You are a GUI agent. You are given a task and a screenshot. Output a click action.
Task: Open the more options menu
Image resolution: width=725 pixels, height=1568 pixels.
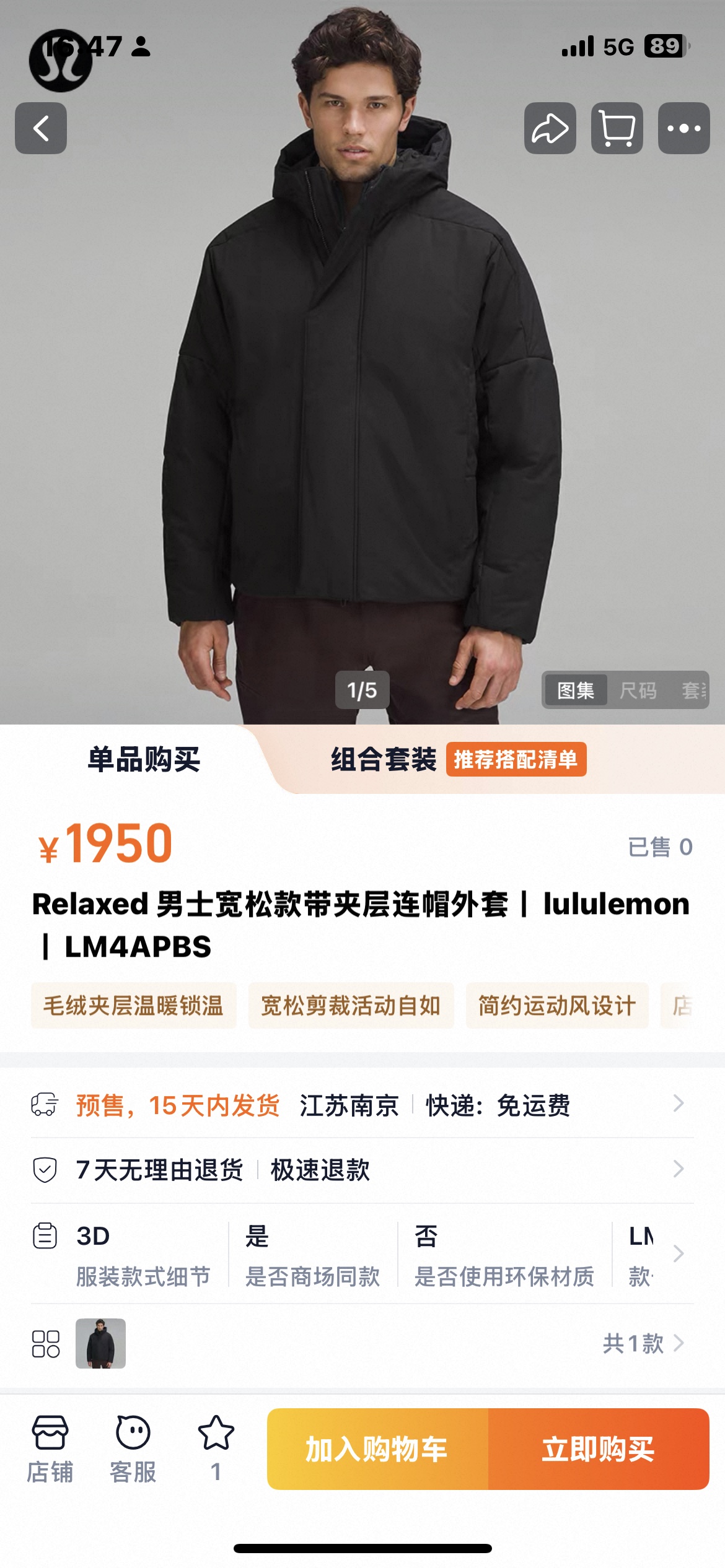click(x=683, y=128)
